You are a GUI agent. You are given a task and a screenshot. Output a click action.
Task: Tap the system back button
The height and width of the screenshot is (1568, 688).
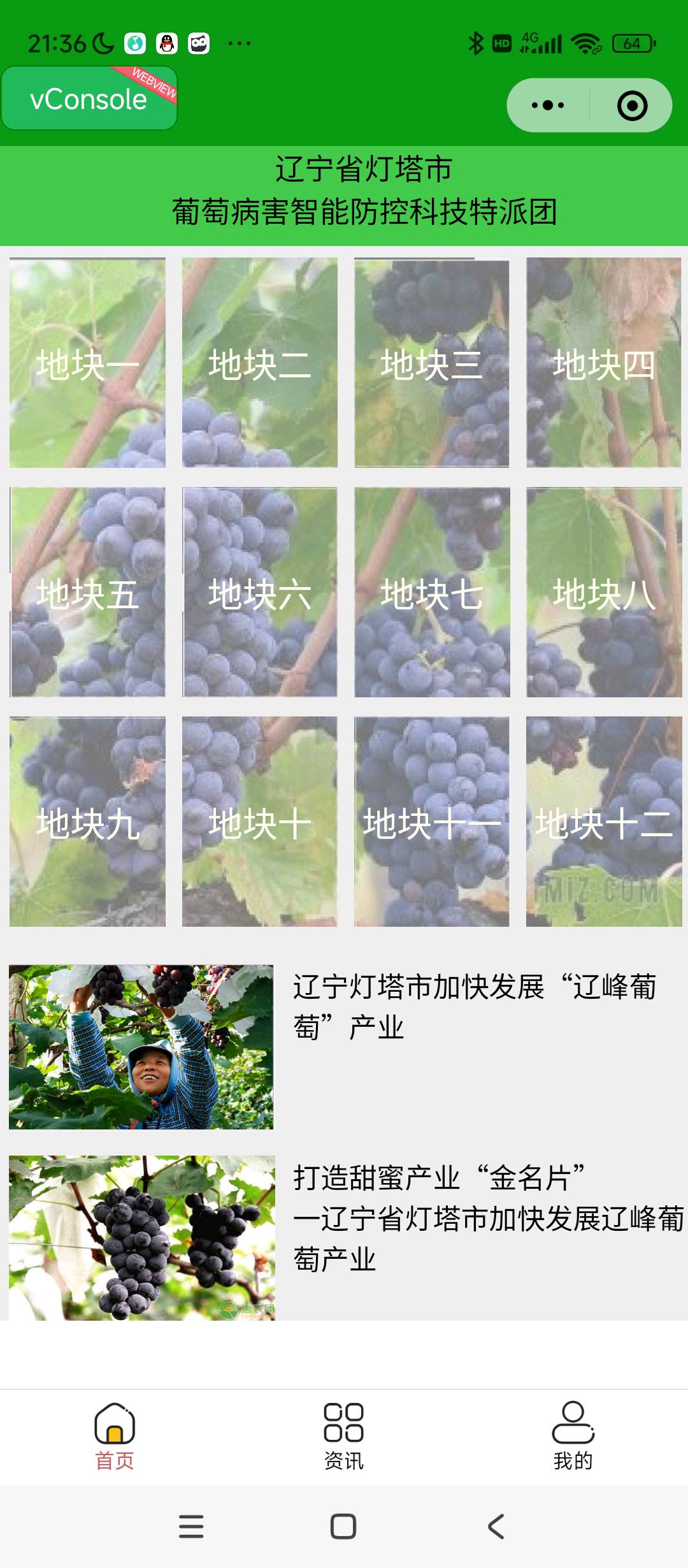pos(496,1527)
